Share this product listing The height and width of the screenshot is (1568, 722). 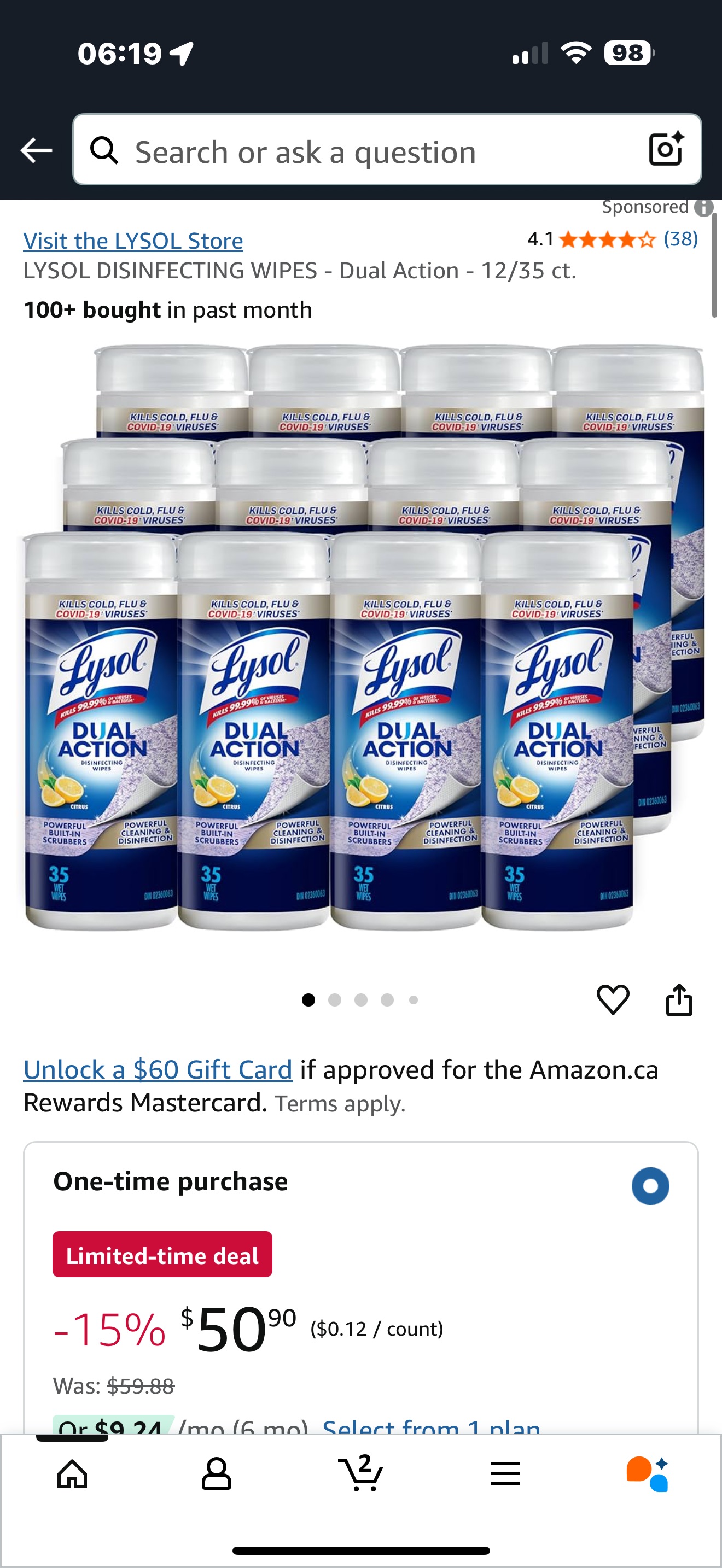pos(679,999)
